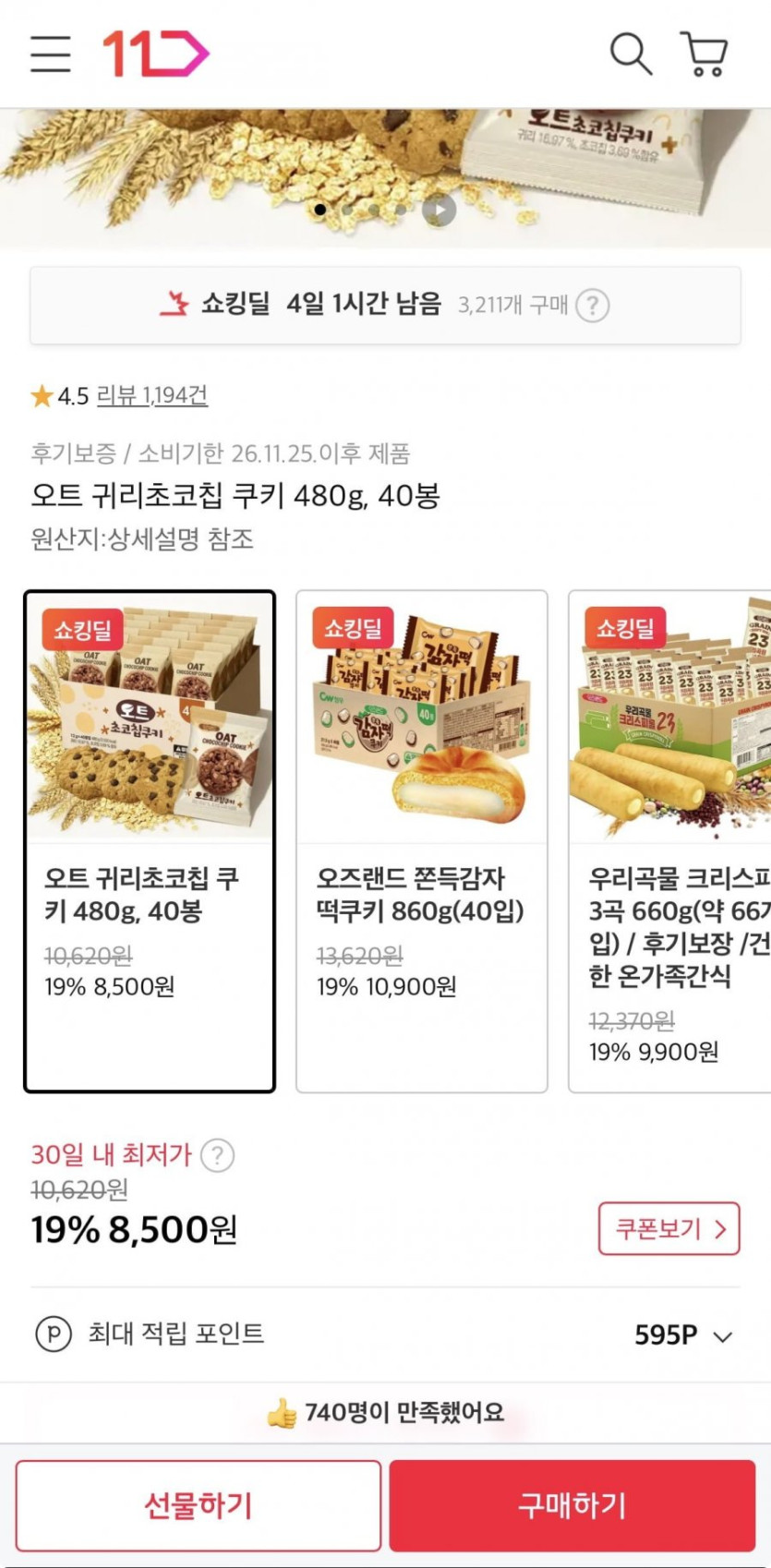
Task: Tap the 쿠폰보기 button
Action: coord(669,1228)
